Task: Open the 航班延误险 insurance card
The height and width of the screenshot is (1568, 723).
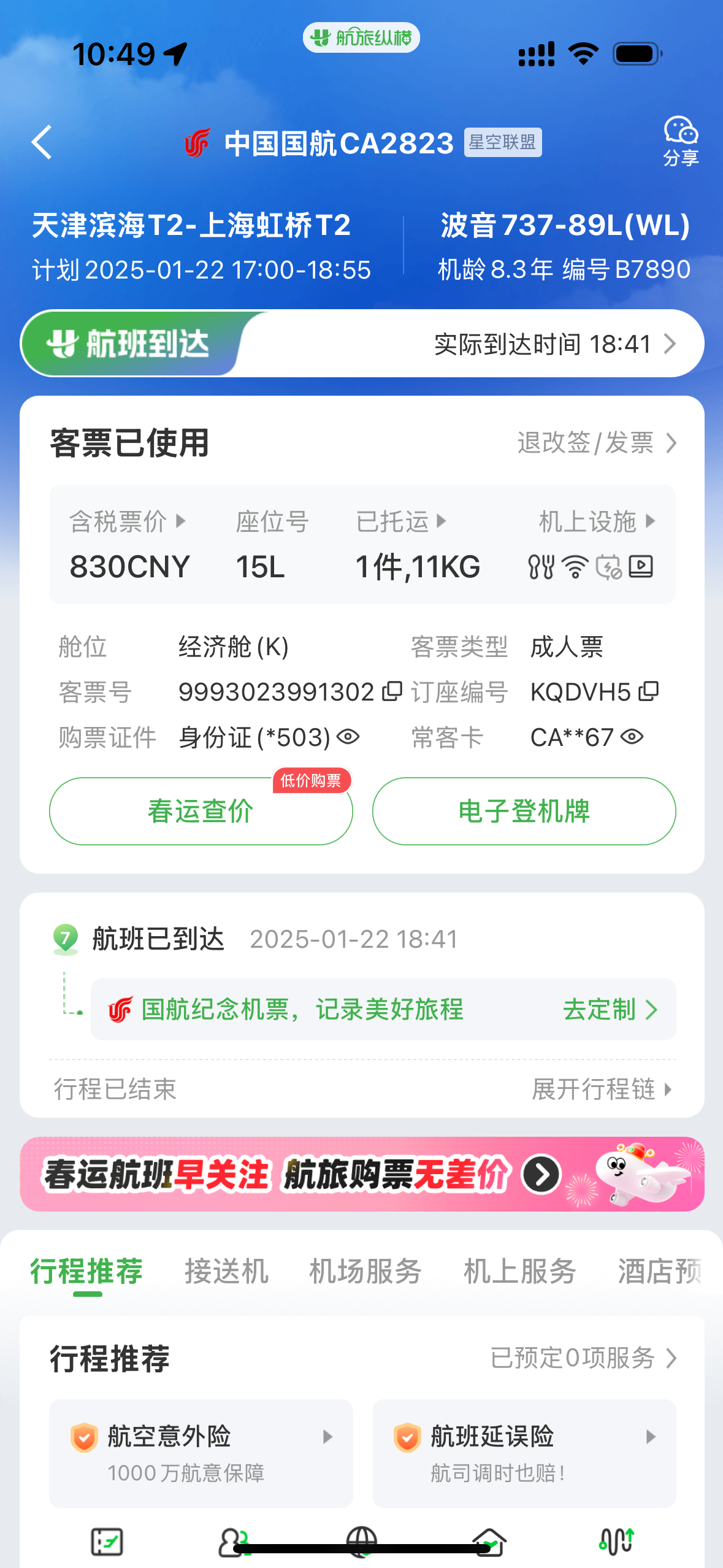Action: pyautogui.click(x=524, y=1453)
